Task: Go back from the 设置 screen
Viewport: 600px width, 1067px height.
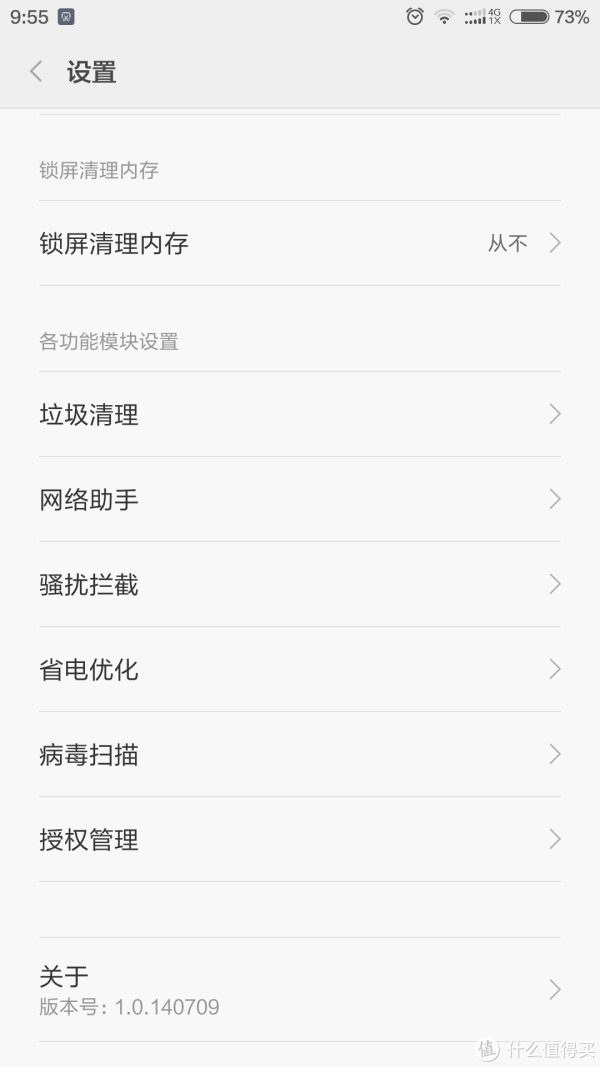Action: (36, 71)
